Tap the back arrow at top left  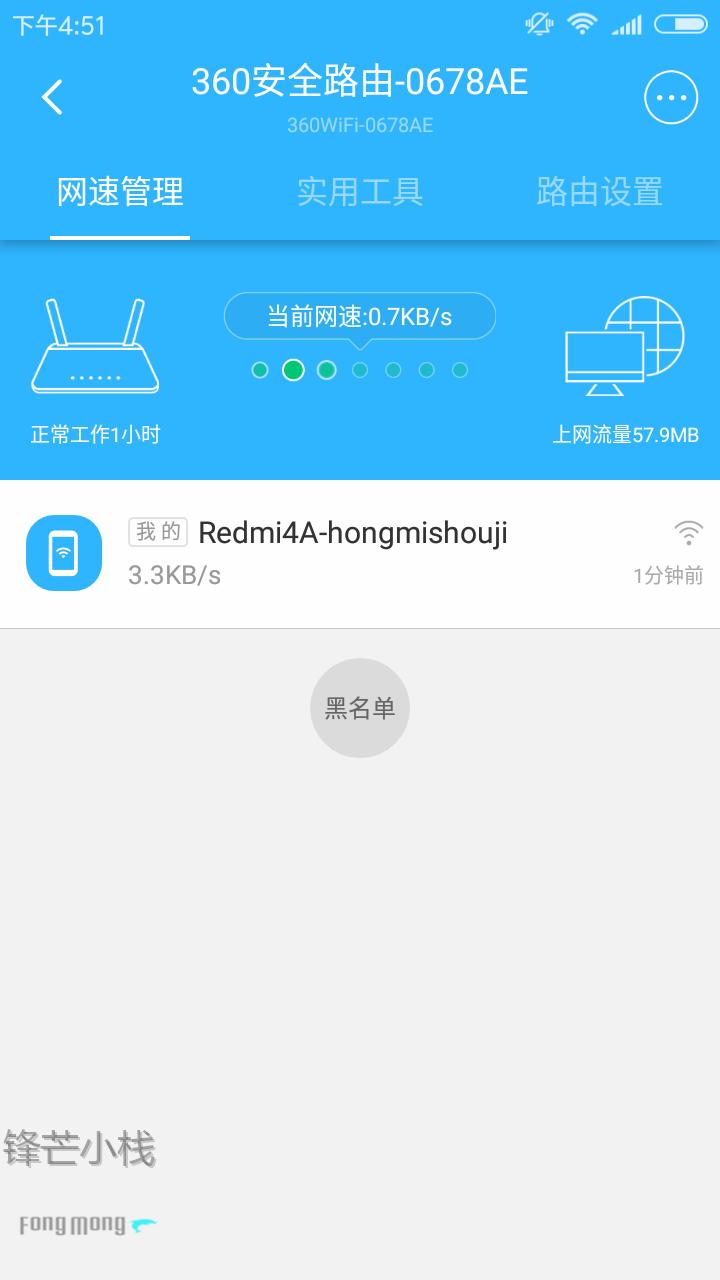pos(52,97)
